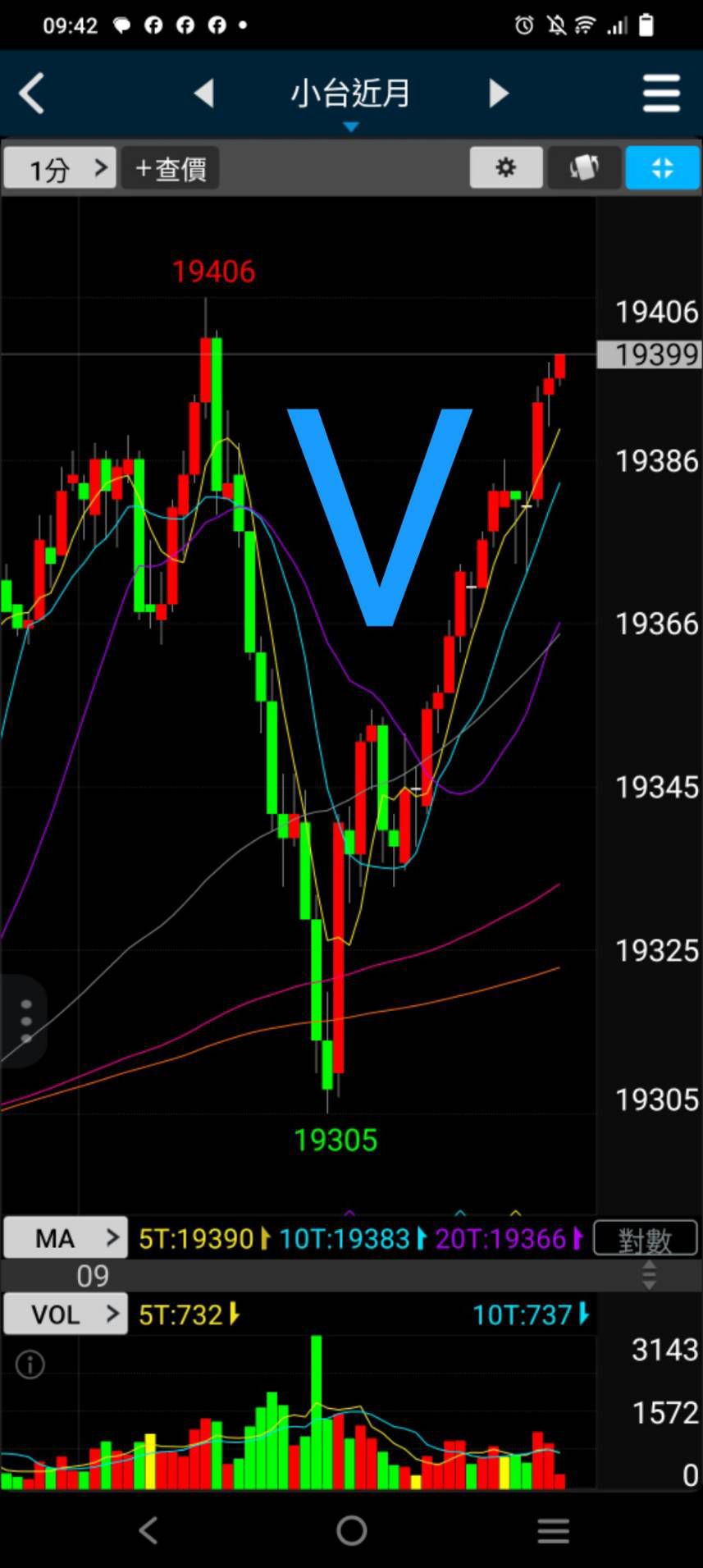Open the hamburger menu
This screenshot has width=703, height=1568.
point(661,93)
